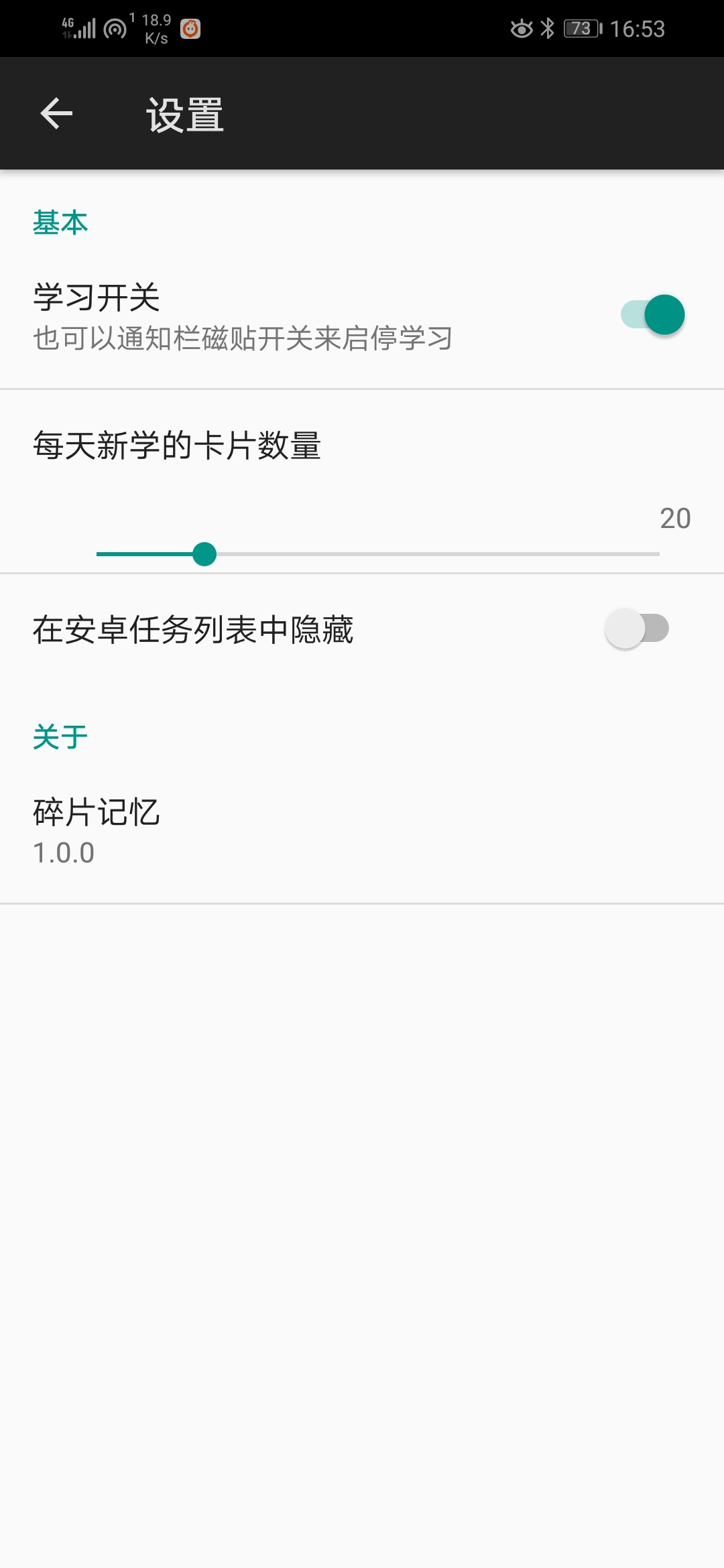Turn off the 学习开关 switch
This screenshot has width=724, height=1568.
(652, 314)
